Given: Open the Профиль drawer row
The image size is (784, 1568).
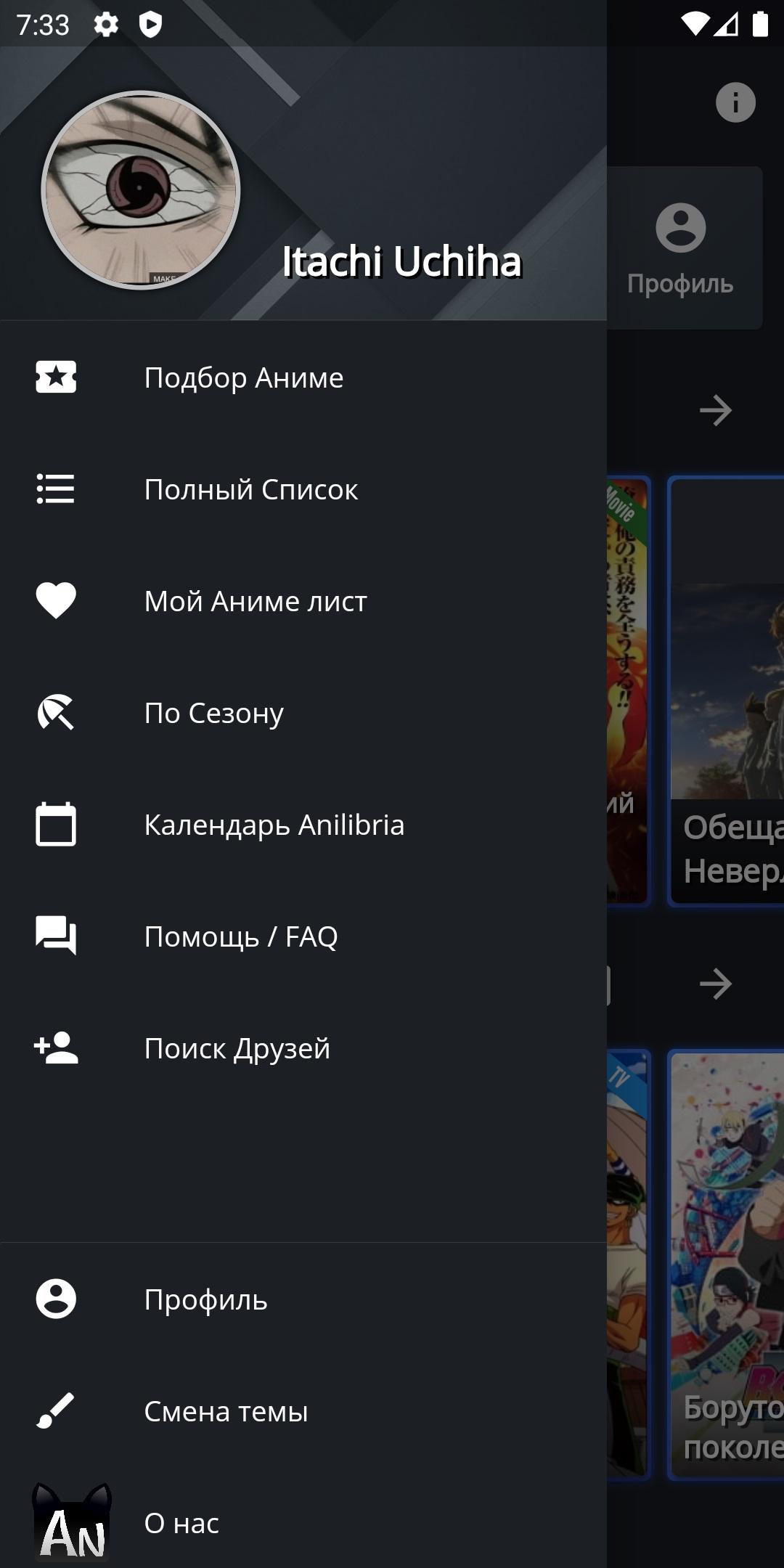Looking at the screenshot, I should coord(303,1299).
